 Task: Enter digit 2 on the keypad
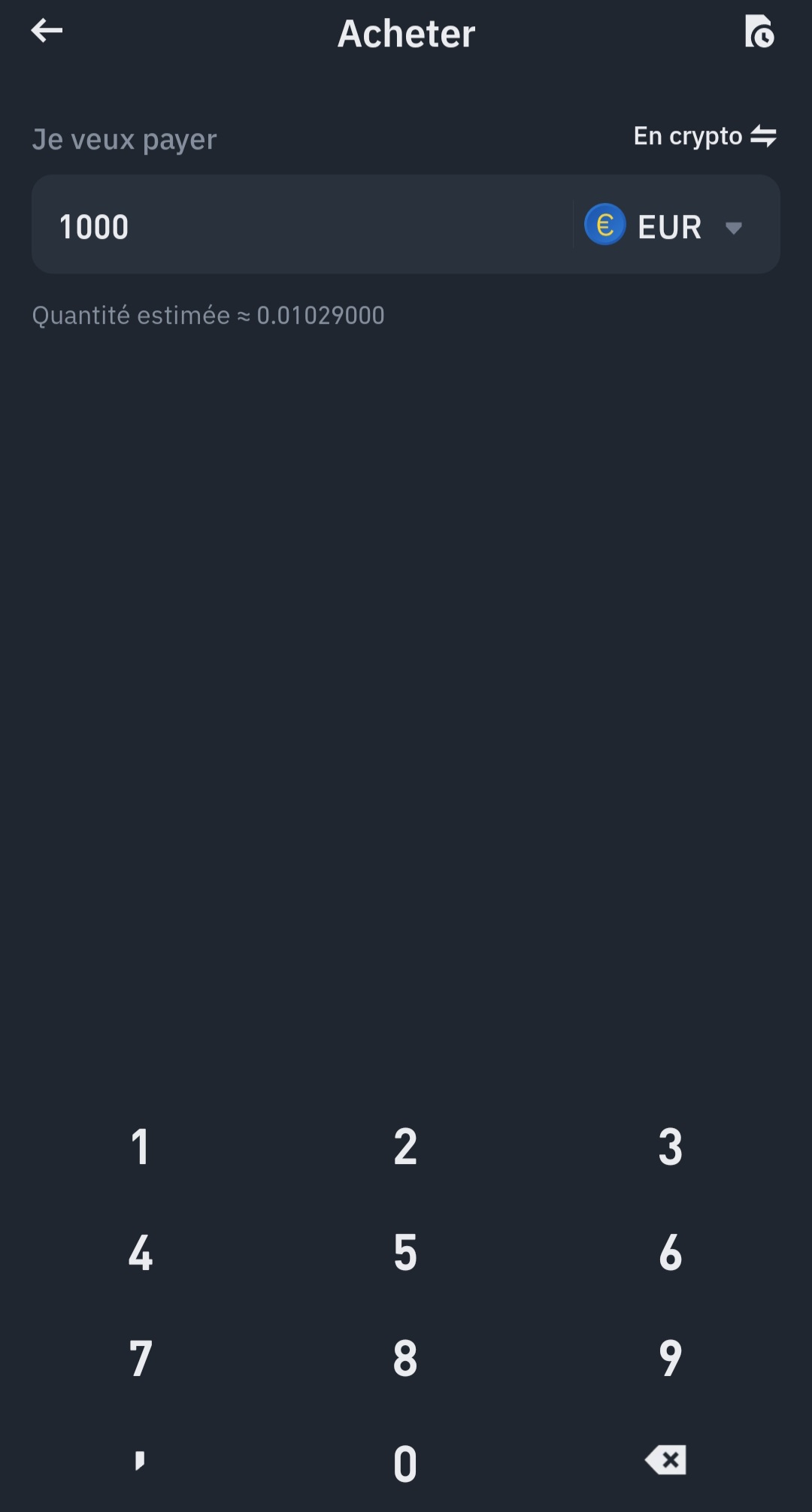pyautogui.click(x=405, y=1147)
